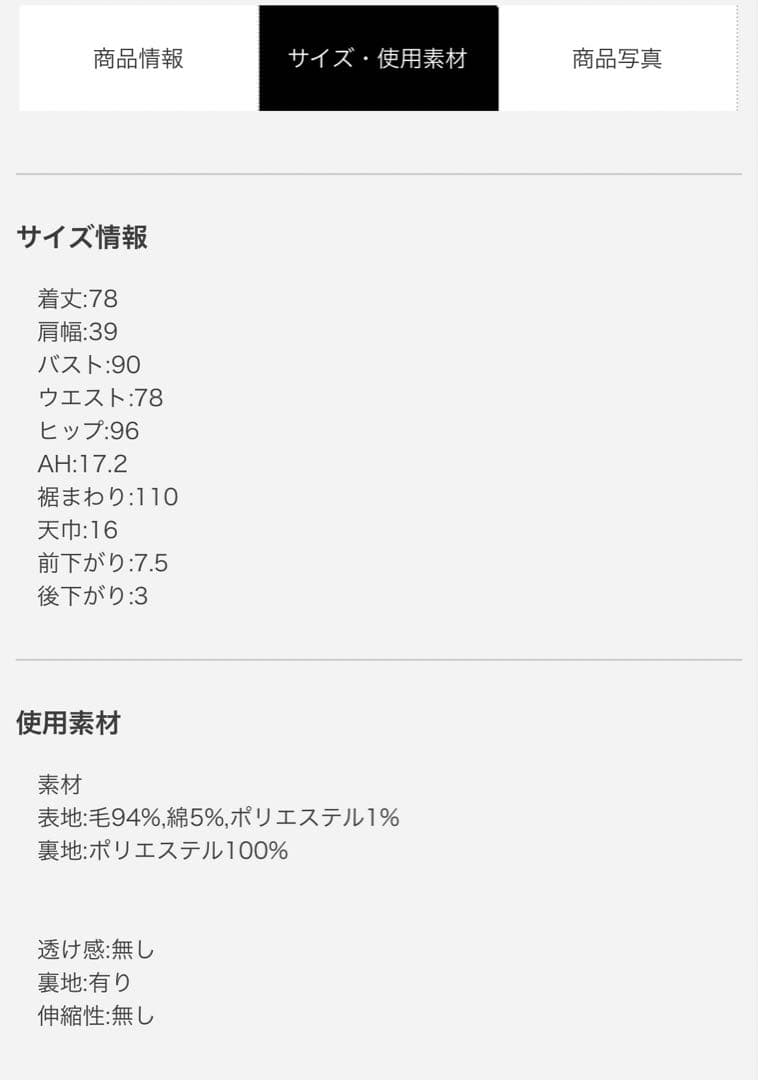This screenshot has width=759, height=1080.
Task: Select the 表地 fabric composition line
Action: coord(215,818)
